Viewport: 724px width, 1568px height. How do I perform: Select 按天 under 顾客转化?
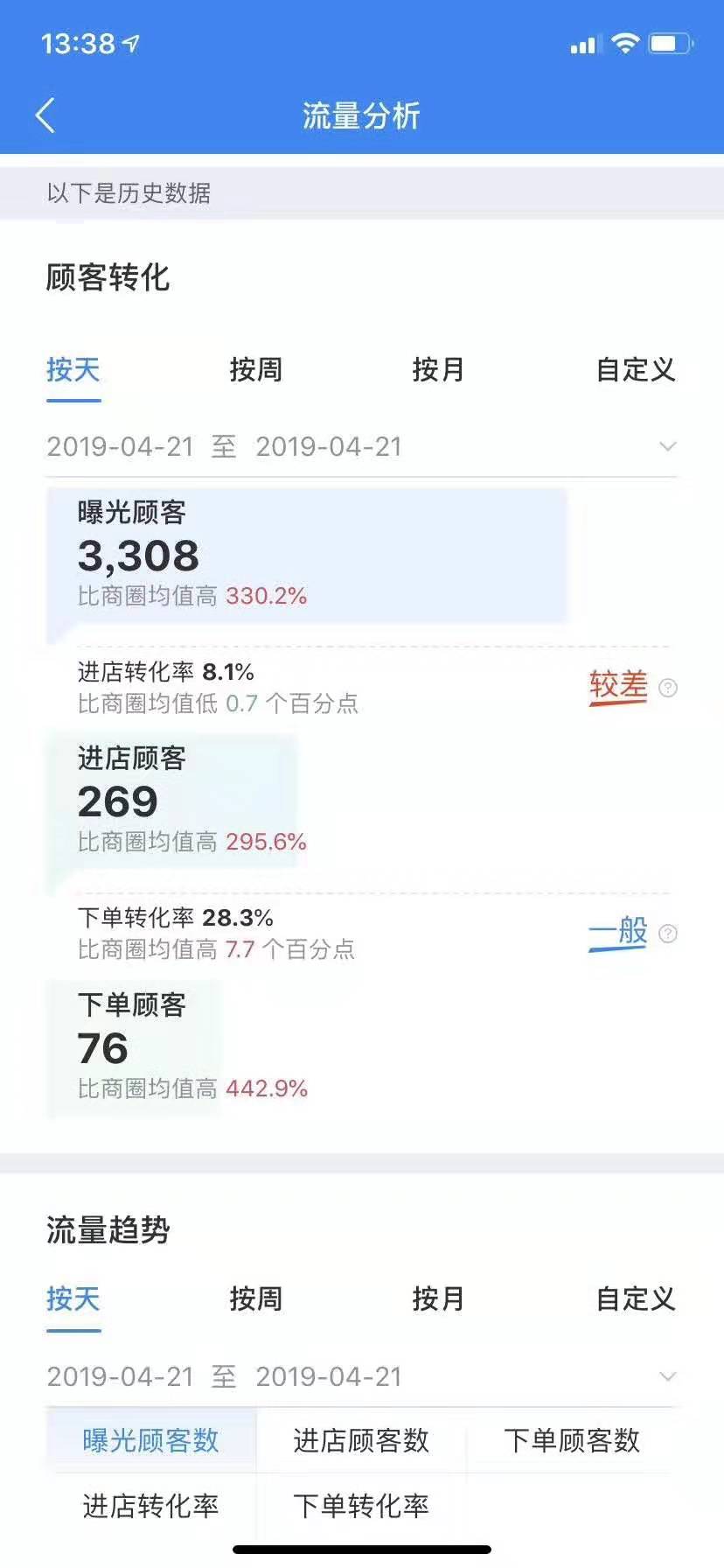73,370
